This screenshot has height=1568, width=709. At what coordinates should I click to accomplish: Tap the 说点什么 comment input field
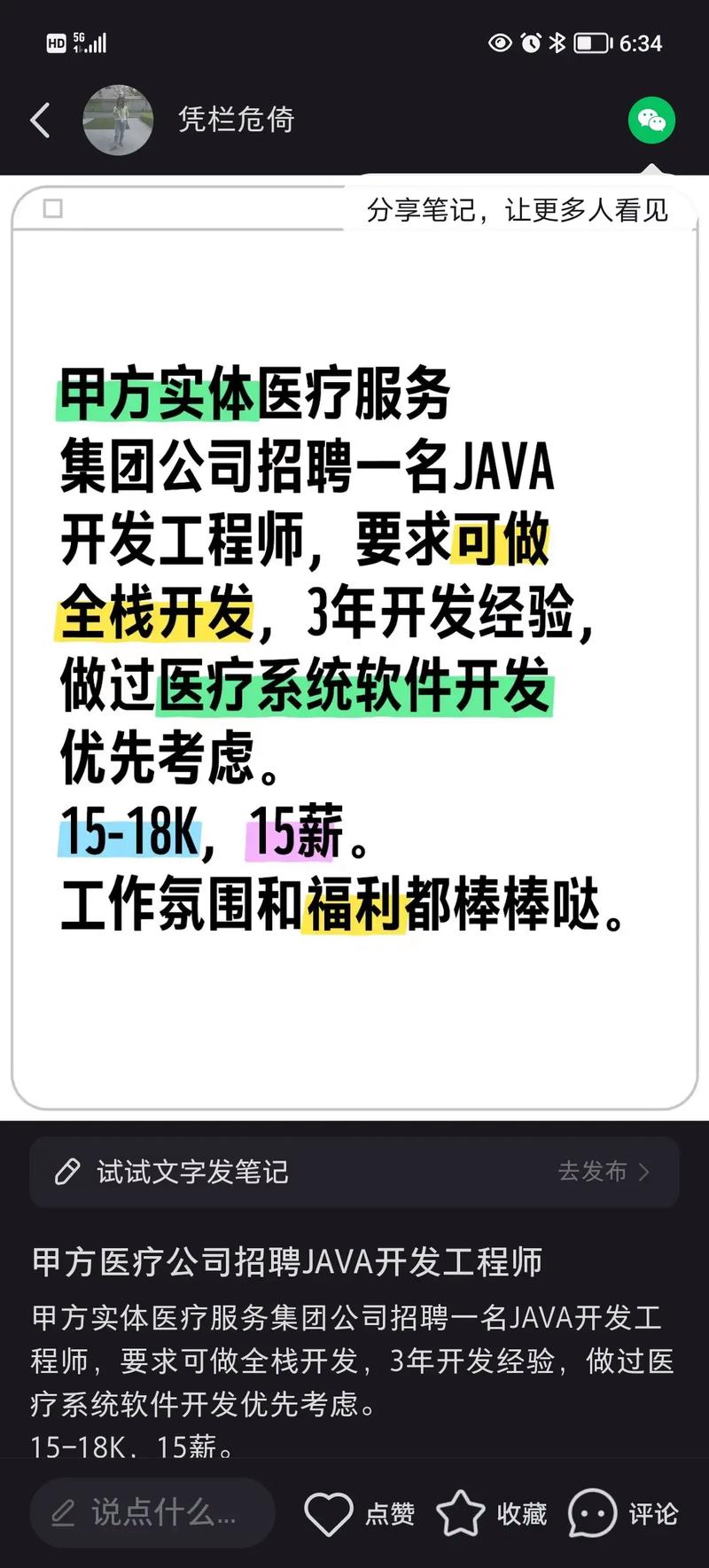151,1512
